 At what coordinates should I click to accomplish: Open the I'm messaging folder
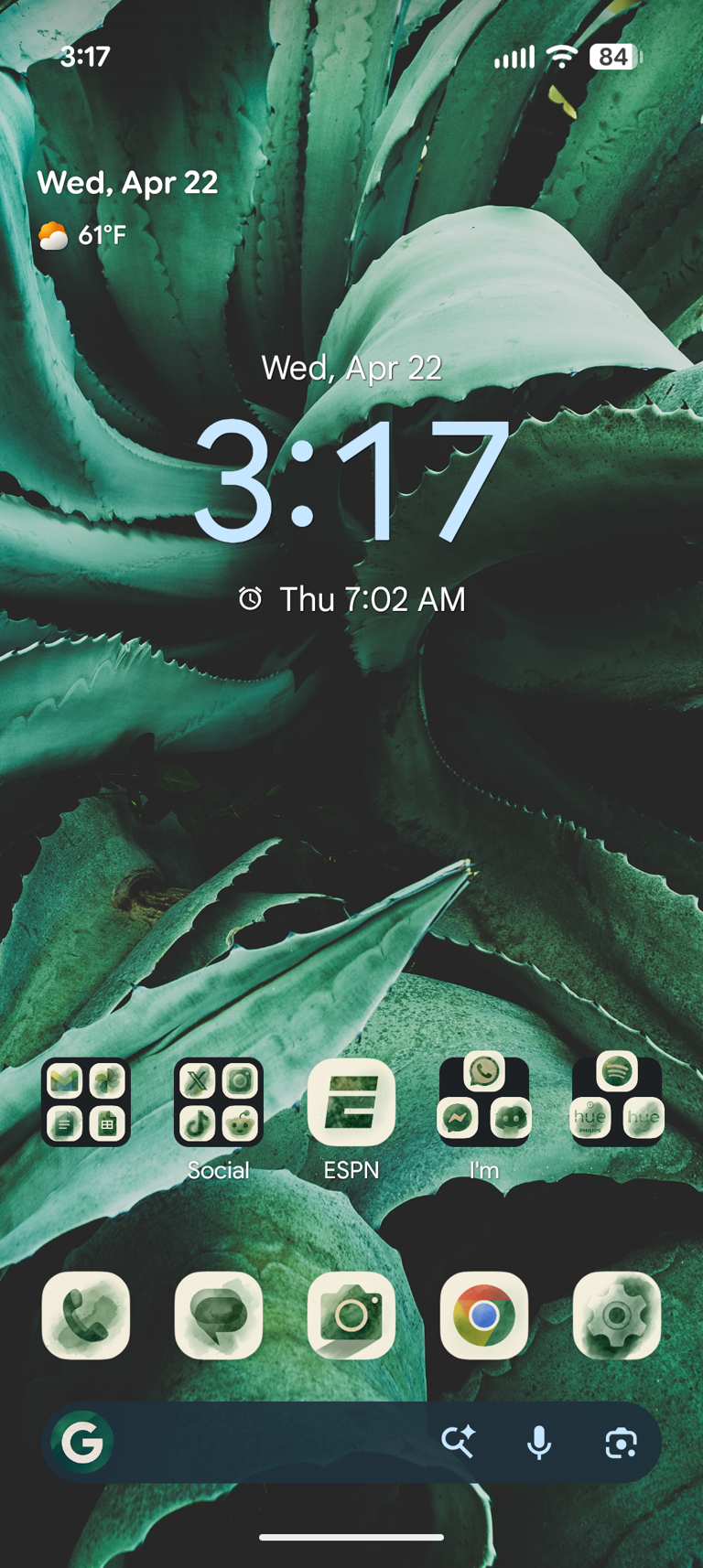484,1102
